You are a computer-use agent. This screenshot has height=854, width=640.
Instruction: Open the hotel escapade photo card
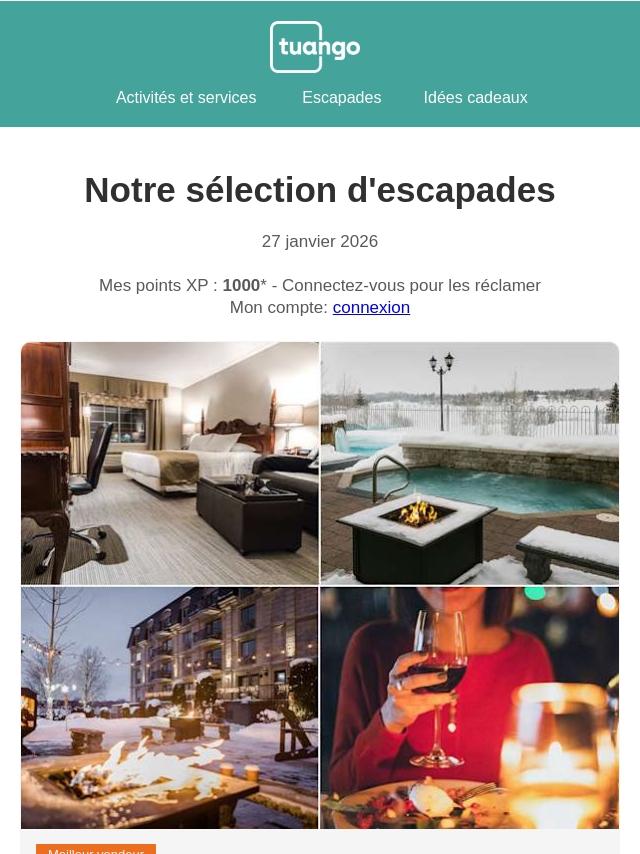320,585
